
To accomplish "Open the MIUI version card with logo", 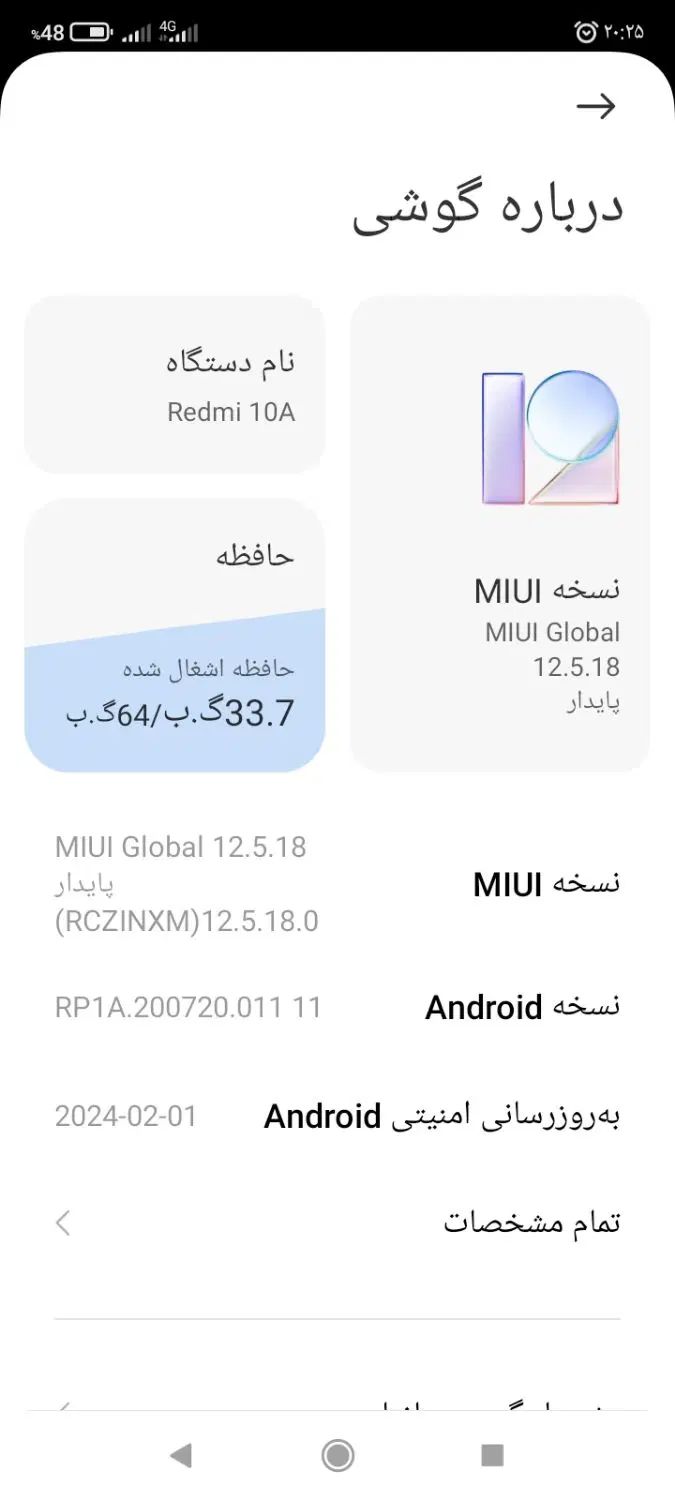I will click(x=500, y=533).
